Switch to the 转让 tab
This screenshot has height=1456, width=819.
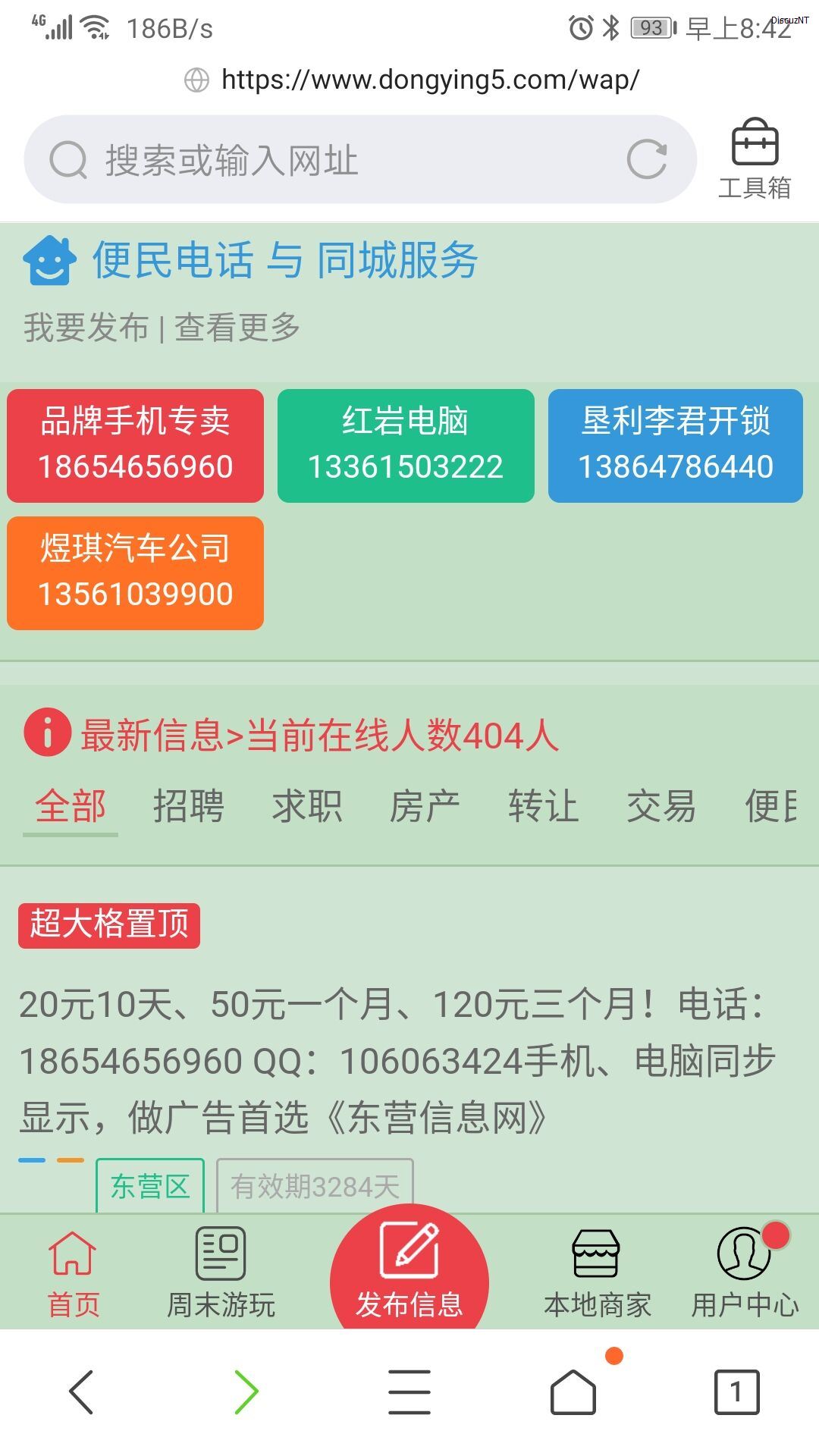(x=543, y=805)
